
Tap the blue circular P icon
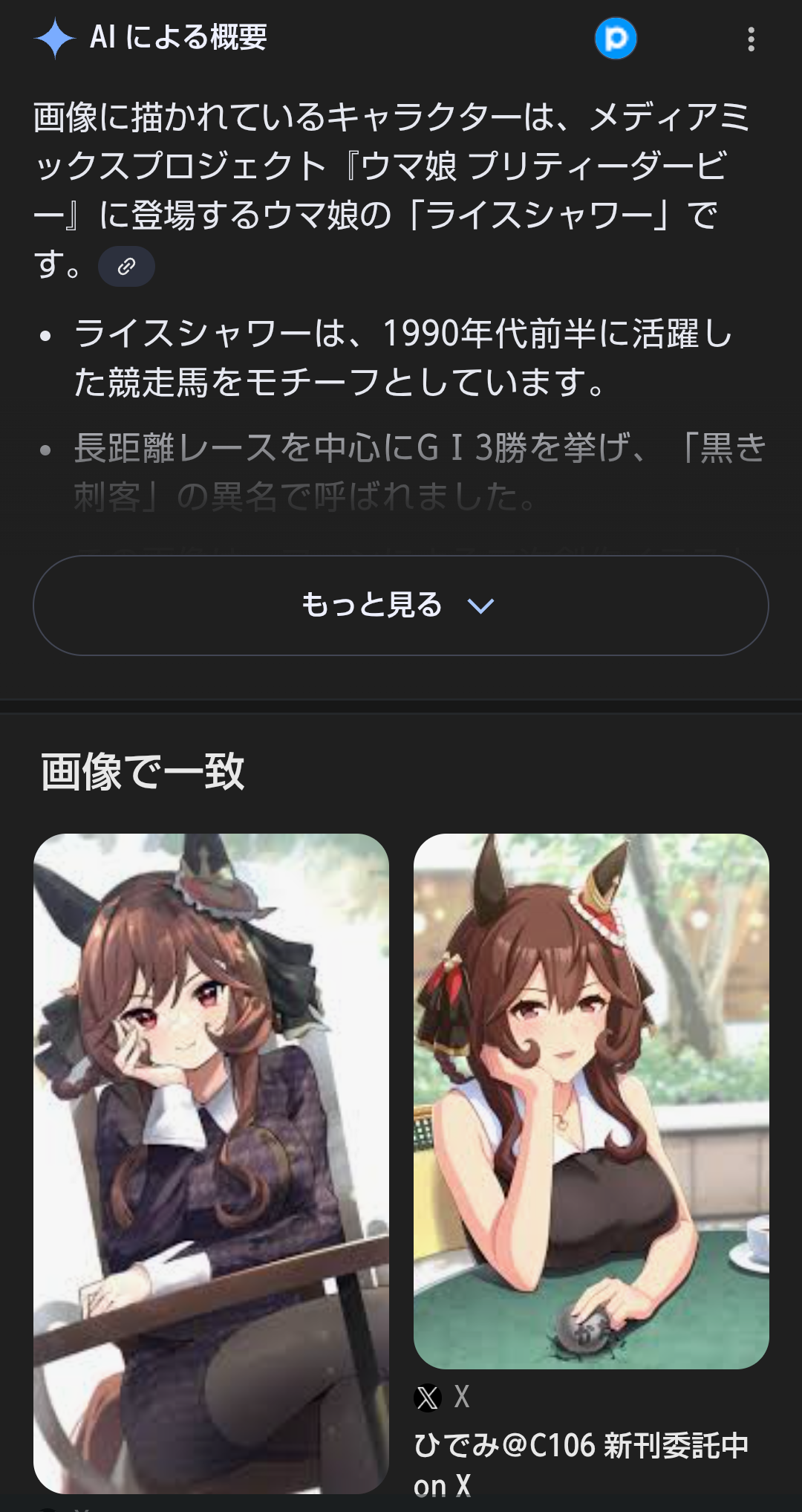(x=616, y=39)
